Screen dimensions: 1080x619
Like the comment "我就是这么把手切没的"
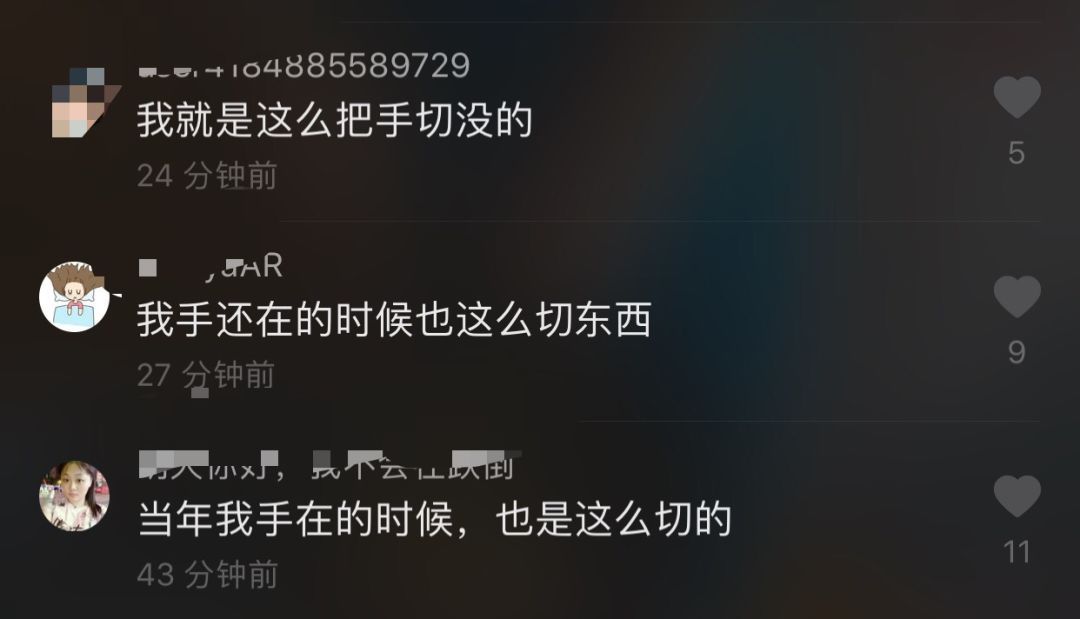(1016, 98)
